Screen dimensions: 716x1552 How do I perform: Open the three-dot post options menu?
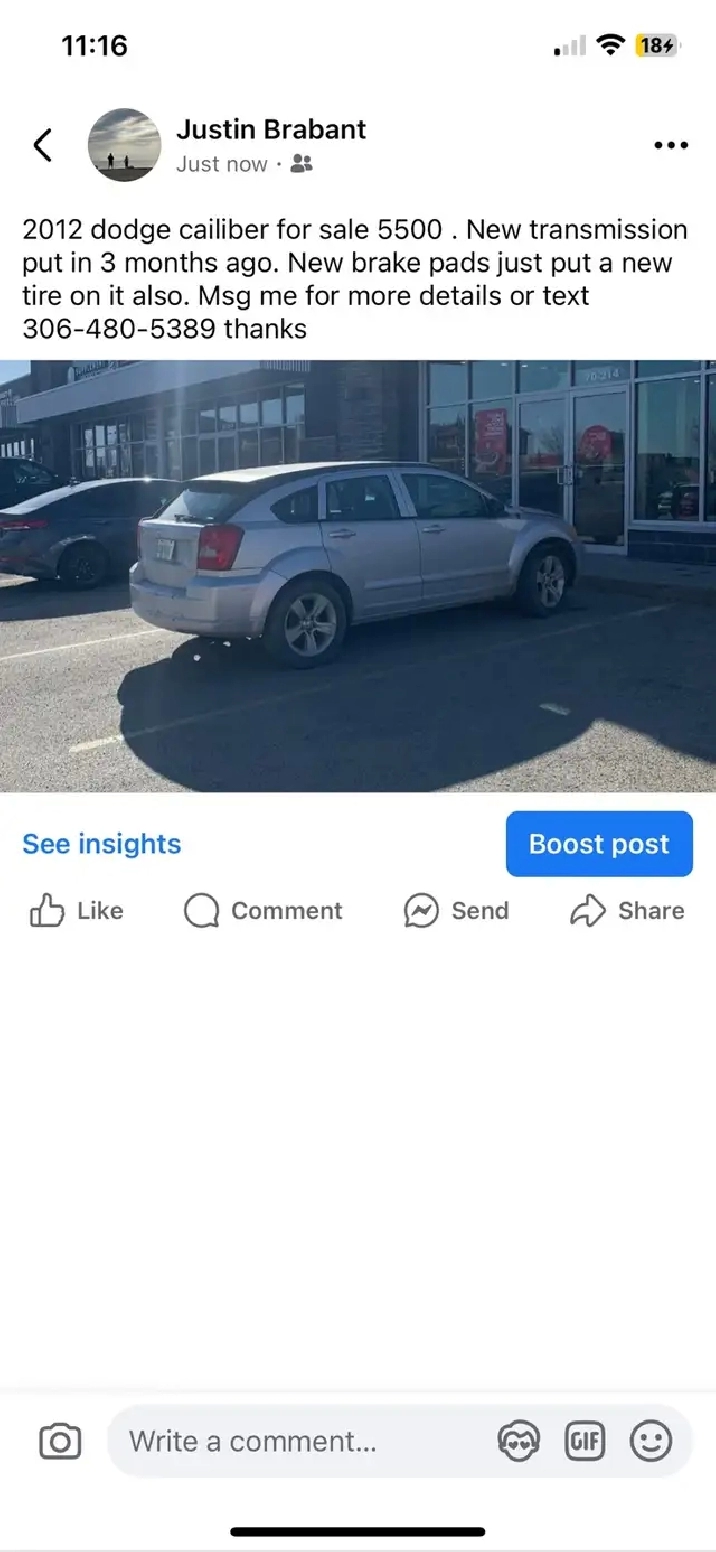(x=671, y=145)
